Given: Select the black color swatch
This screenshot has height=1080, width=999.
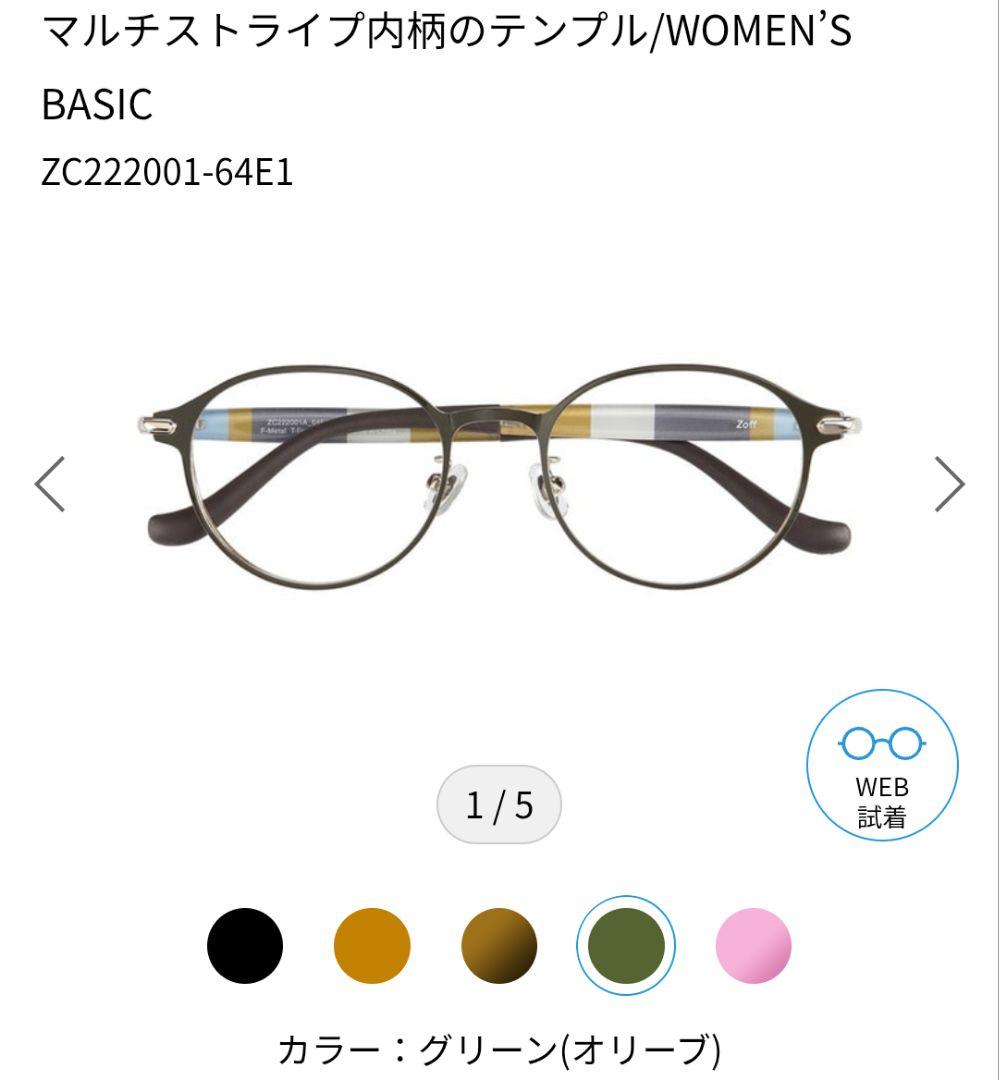Looking at the screenshot, I should pos(243,945).
